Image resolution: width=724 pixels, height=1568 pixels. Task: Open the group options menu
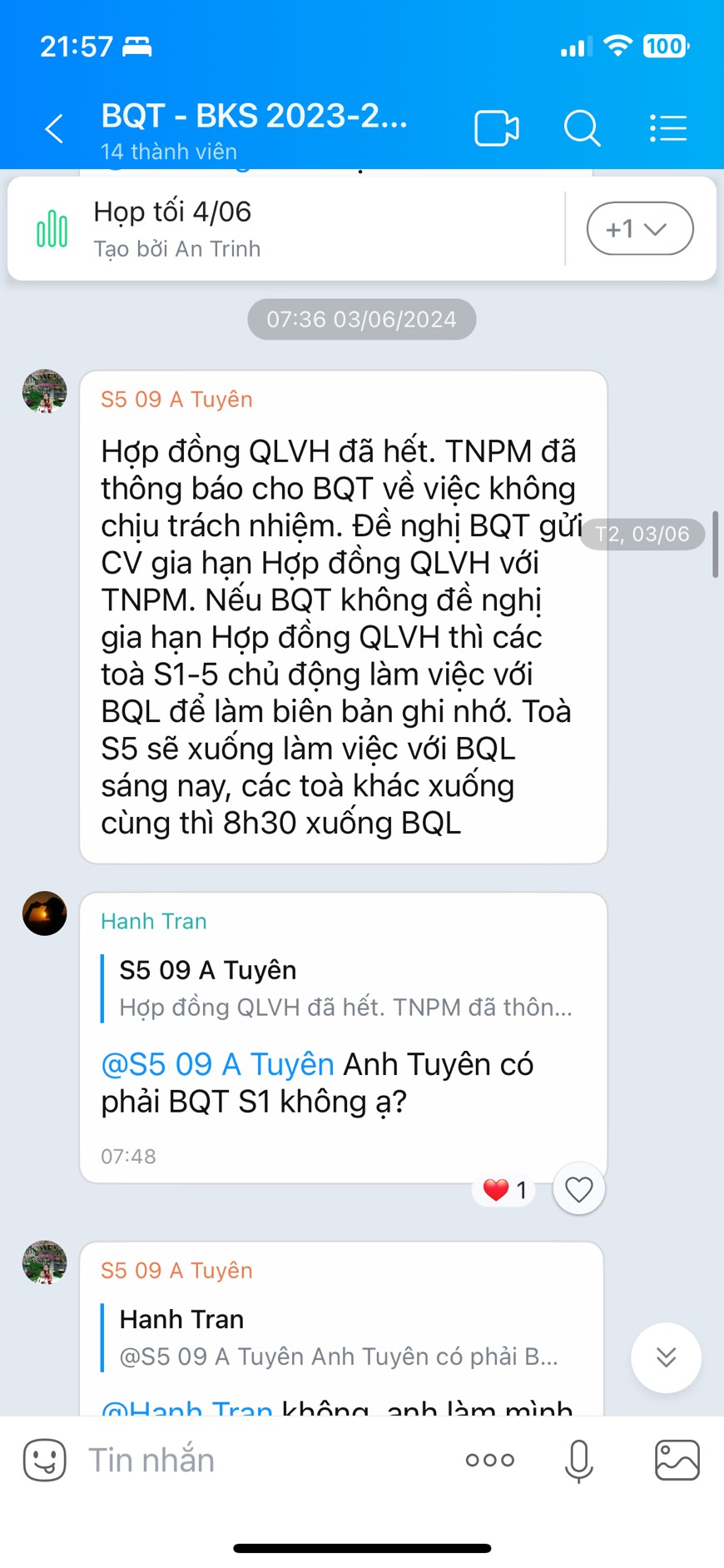(x=667, y=129)
